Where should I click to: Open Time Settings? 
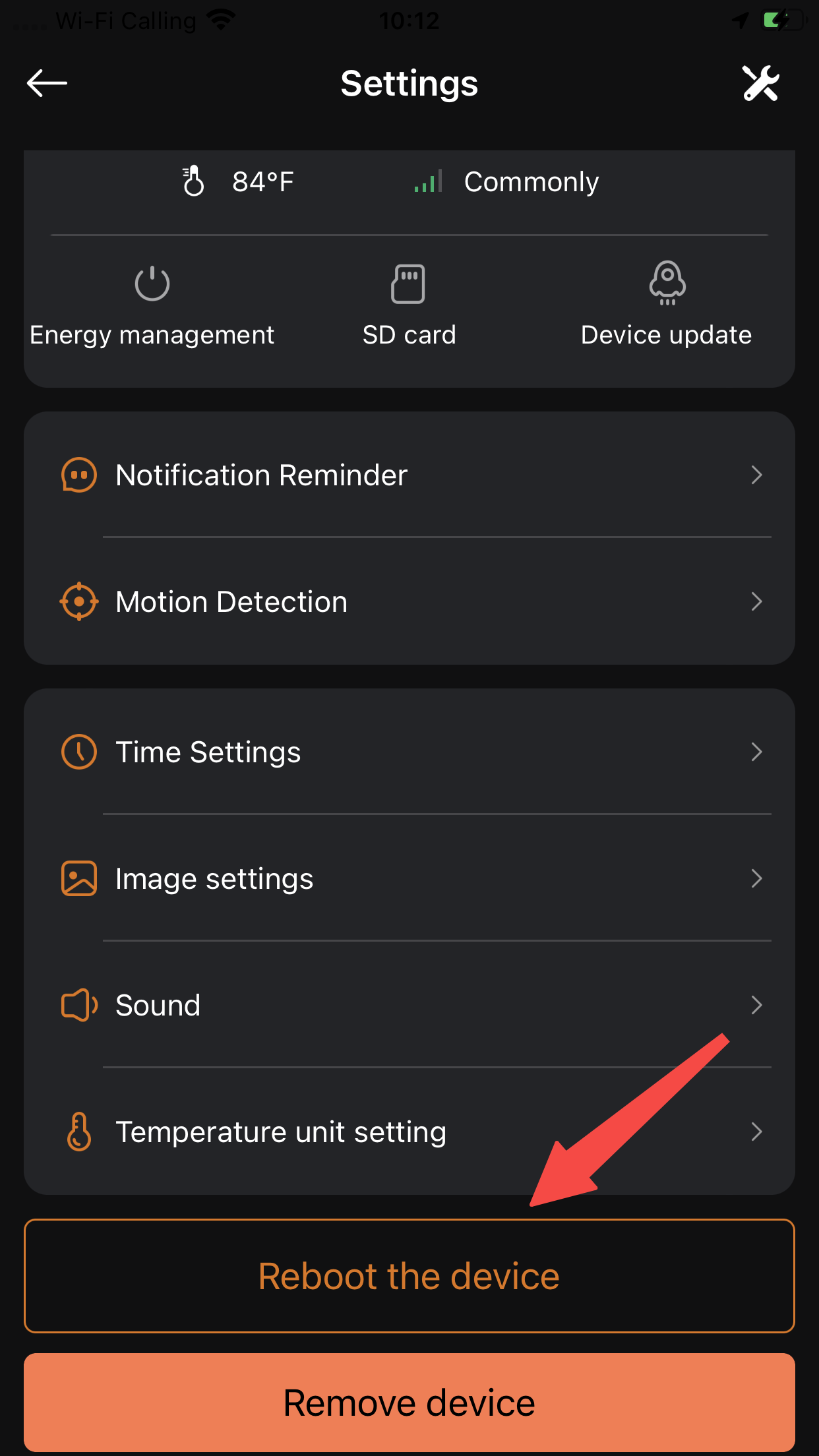coord(409,752)
